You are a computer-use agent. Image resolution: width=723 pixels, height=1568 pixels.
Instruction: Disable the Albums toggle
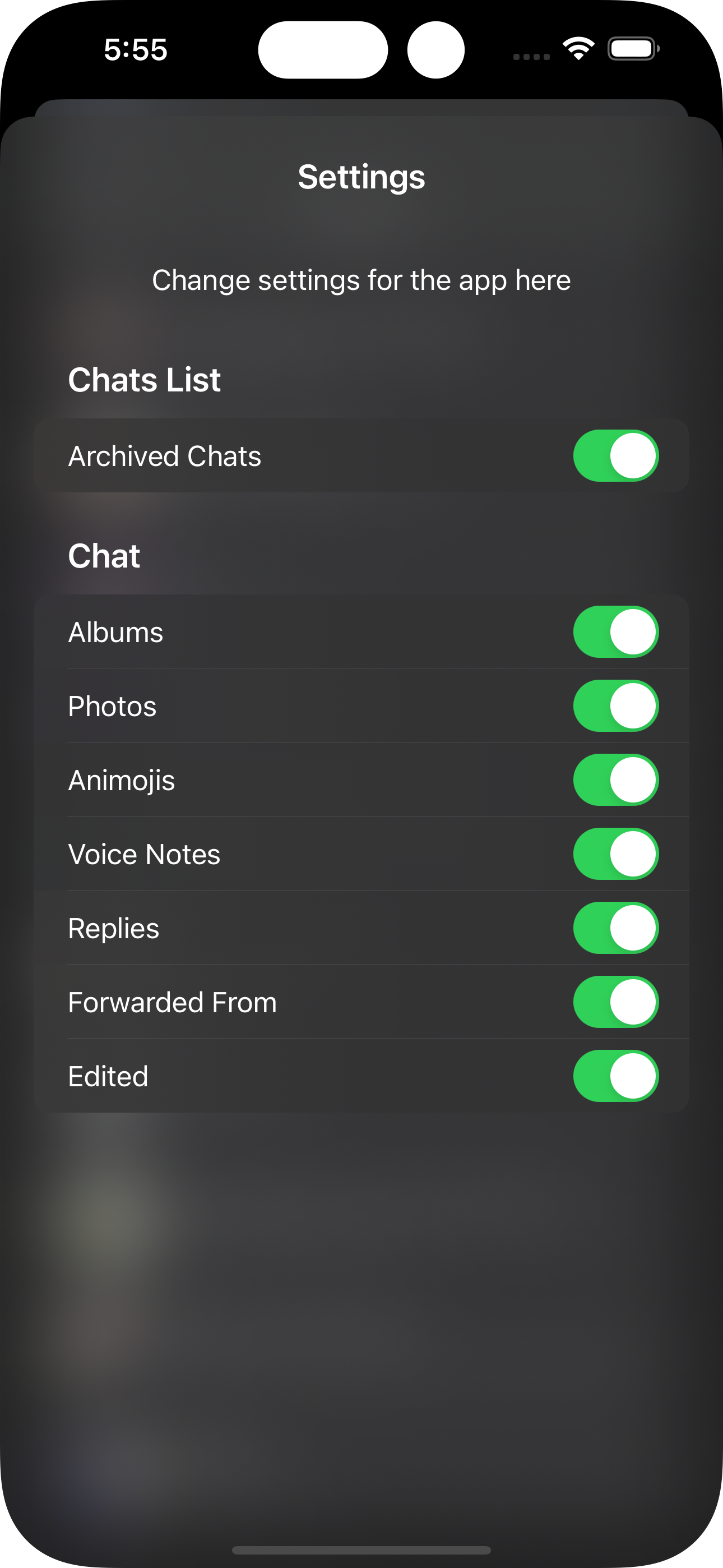point(615,631)
